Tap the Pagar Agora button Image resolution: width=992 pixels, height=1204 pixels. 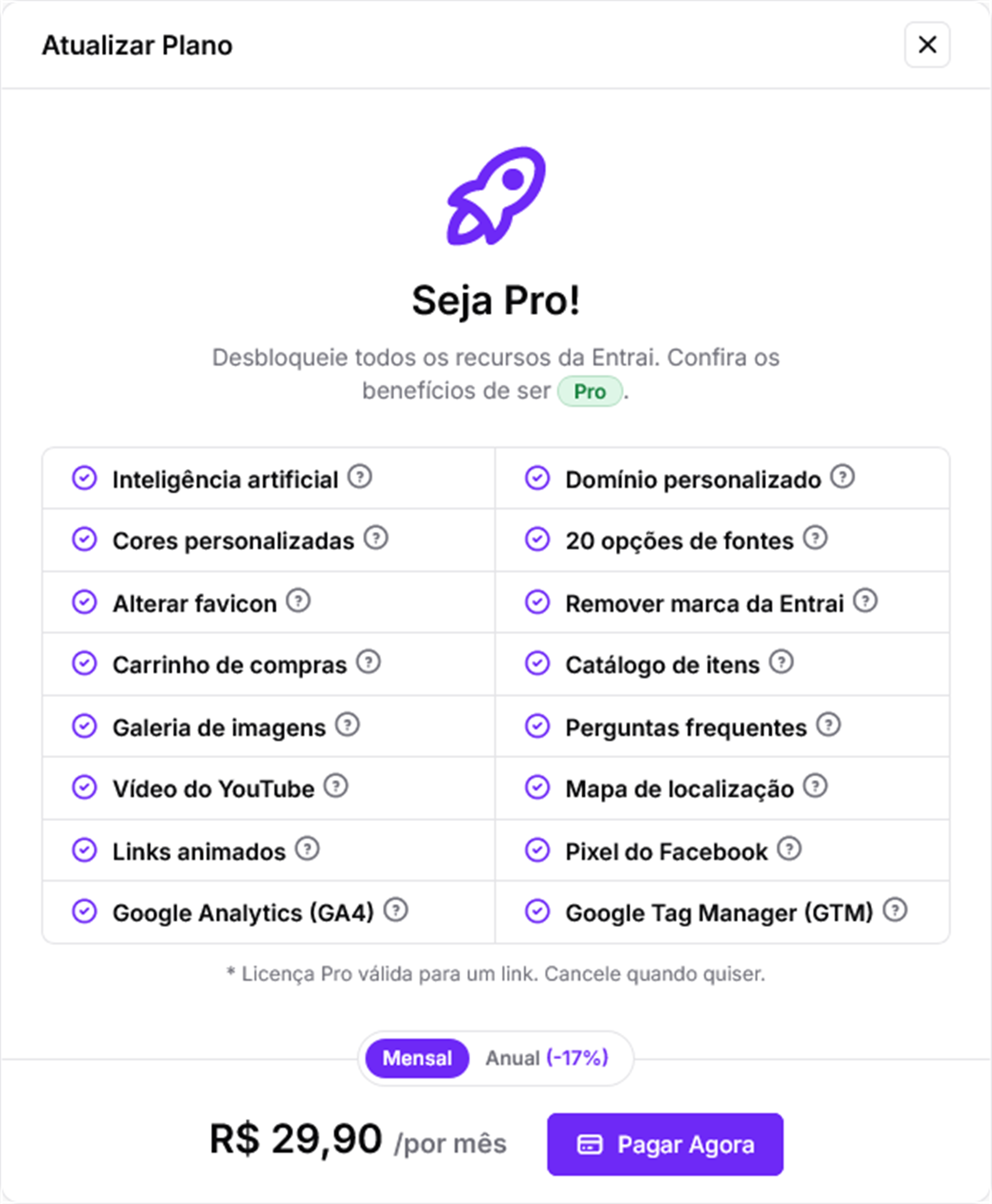coord(664,1144)
